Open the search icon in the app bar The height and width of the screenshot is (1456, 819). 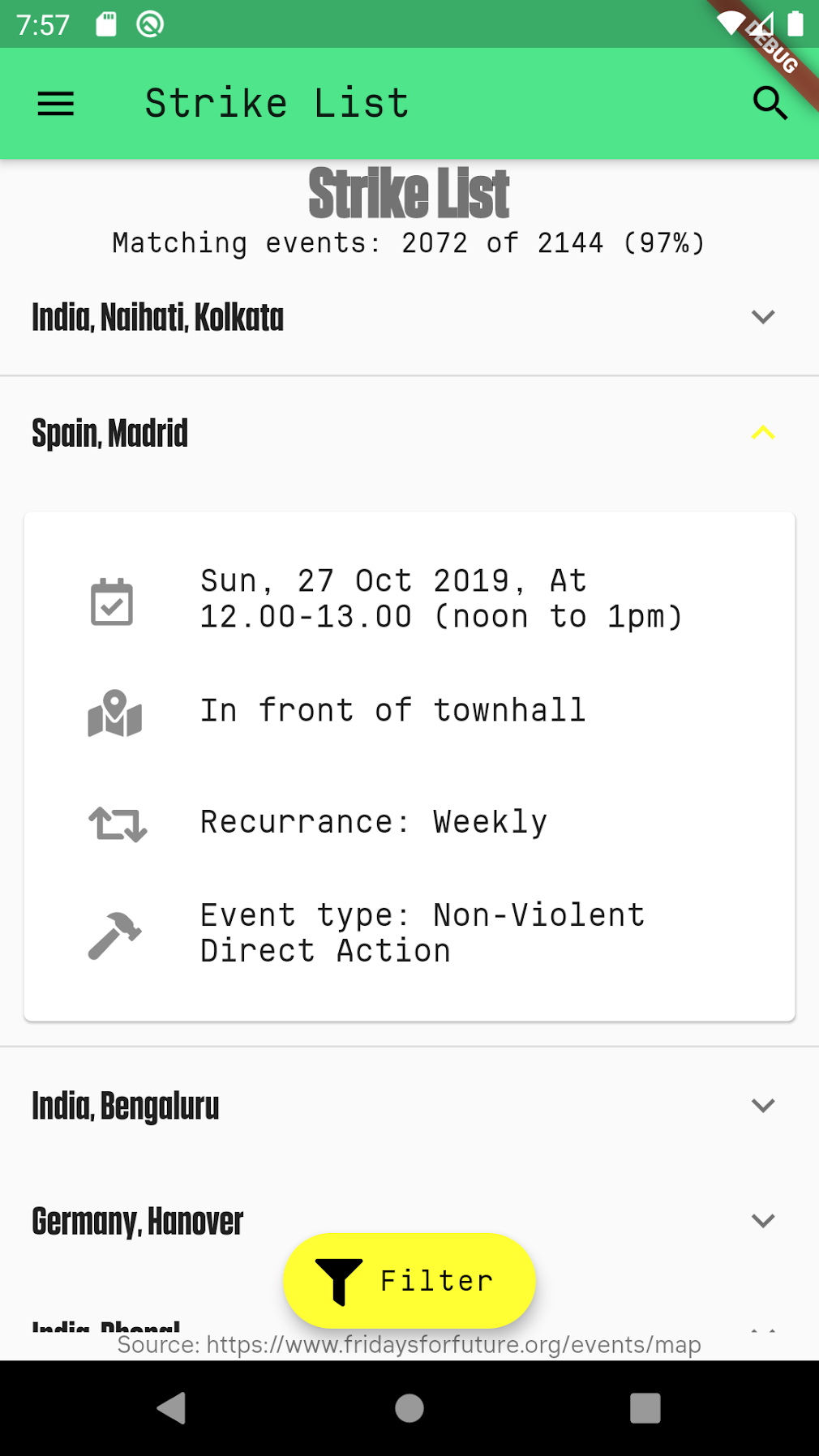point(770,104)
